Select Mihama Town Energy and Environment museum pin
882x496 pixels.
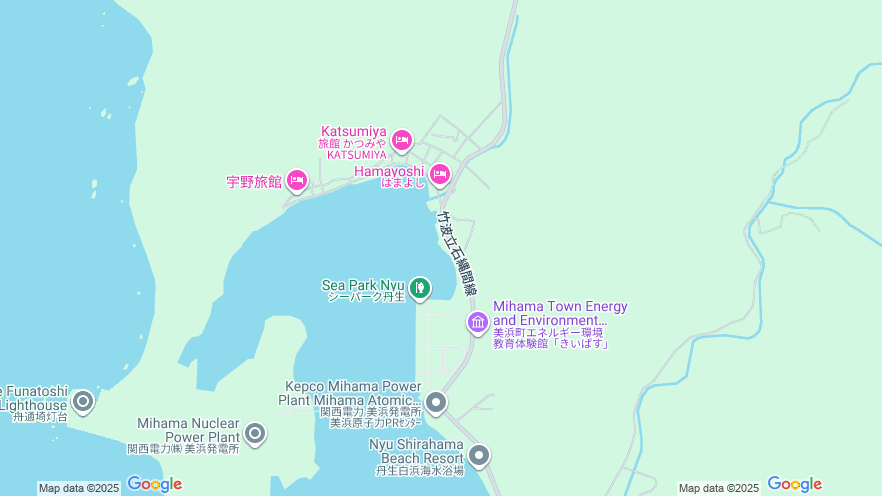[x=478, y=322]
